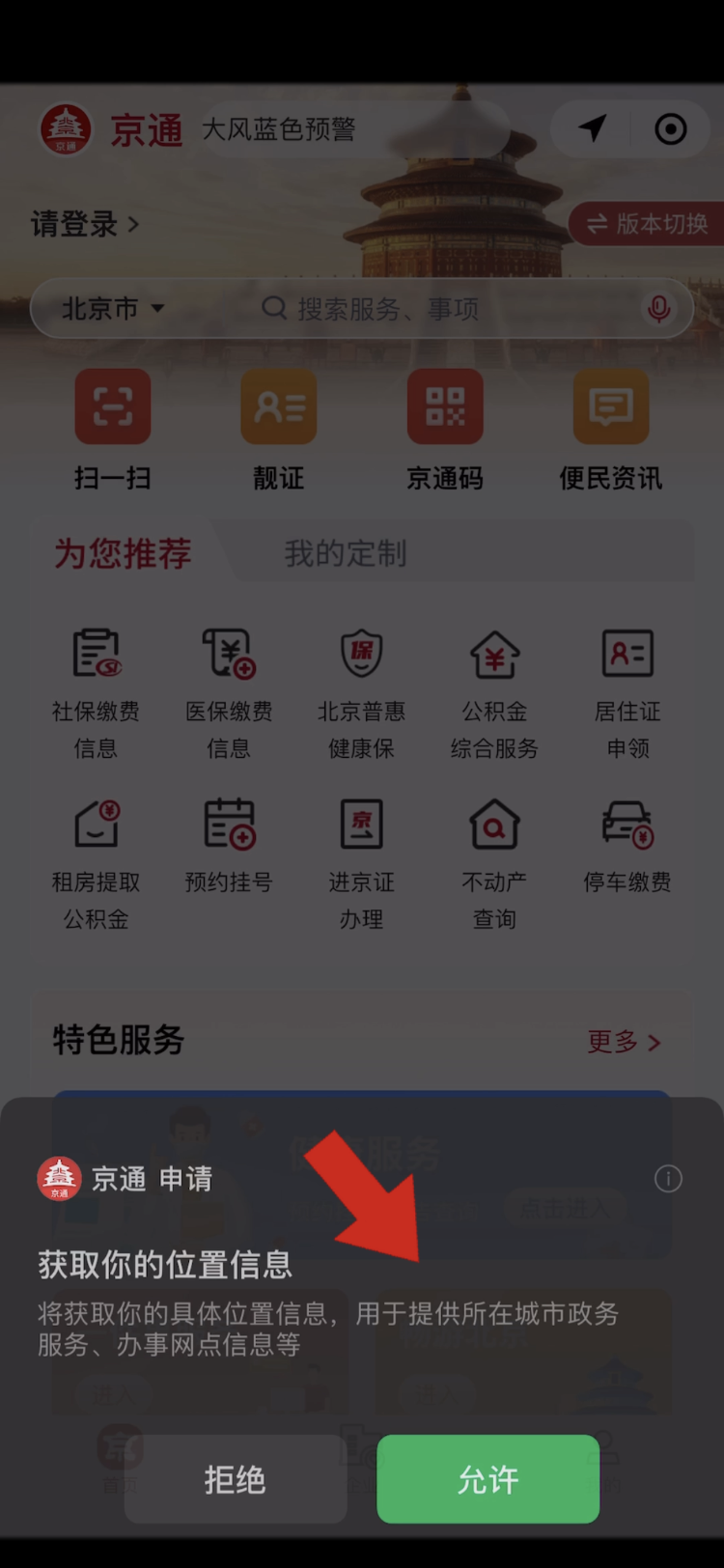Open 请登录 to sign in

tap(85, 225)
